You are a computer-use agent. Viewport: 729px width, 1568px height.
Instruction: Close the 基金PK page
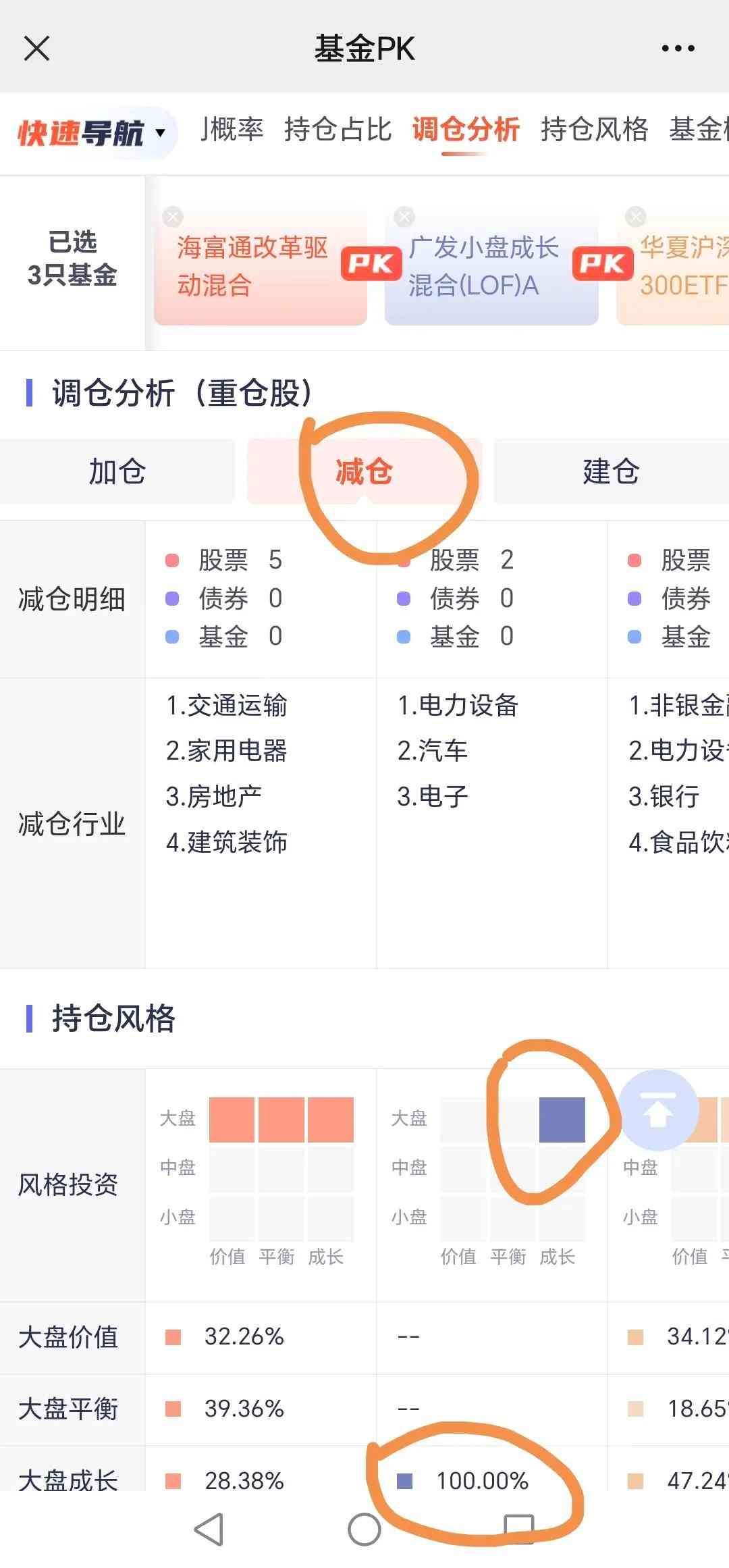tap(36, 49)
